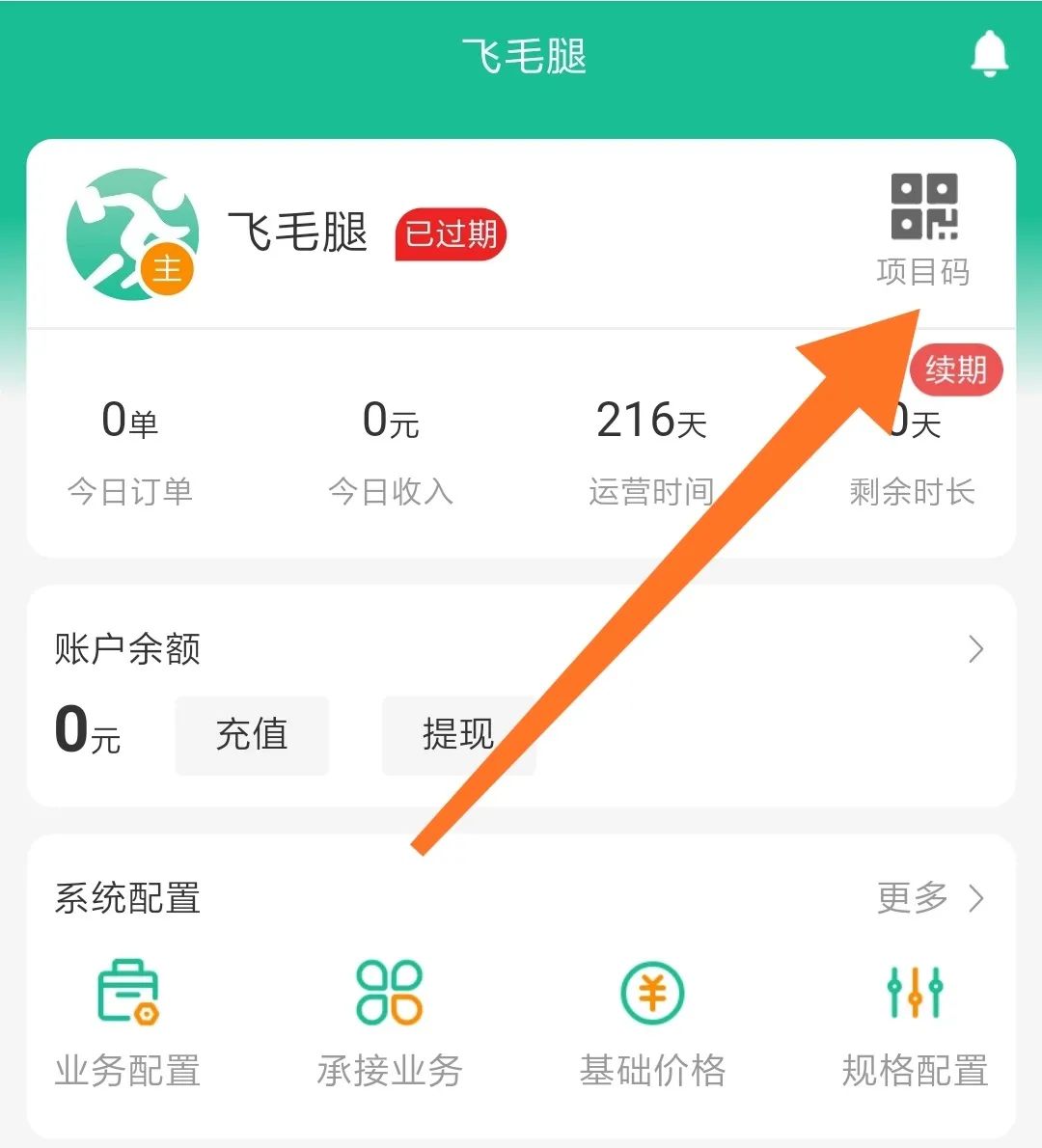Open 承接业务
Screen dimensions: 1042x1148
(390, 1023)
